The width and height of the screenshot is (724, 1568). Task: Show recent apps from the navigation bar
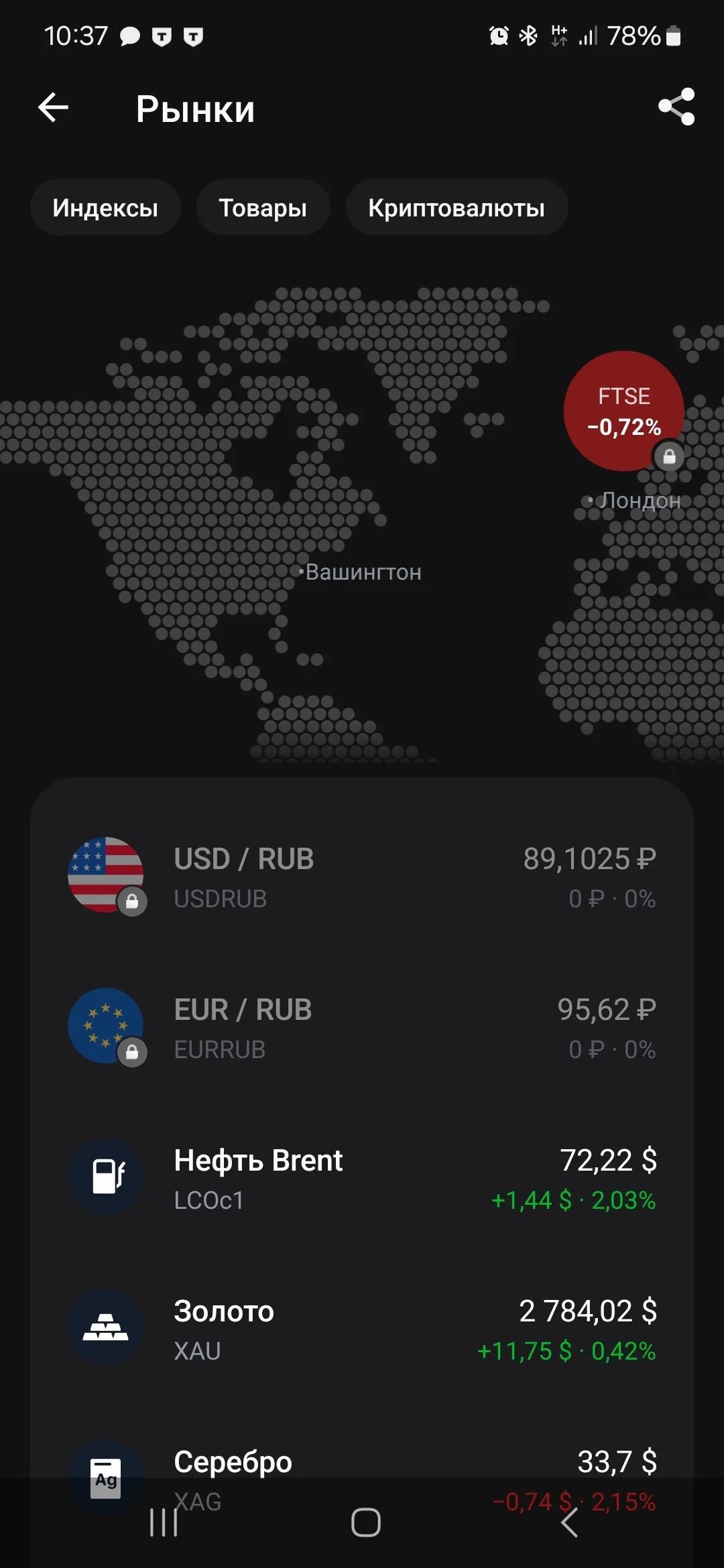[x=164, y=1522]
